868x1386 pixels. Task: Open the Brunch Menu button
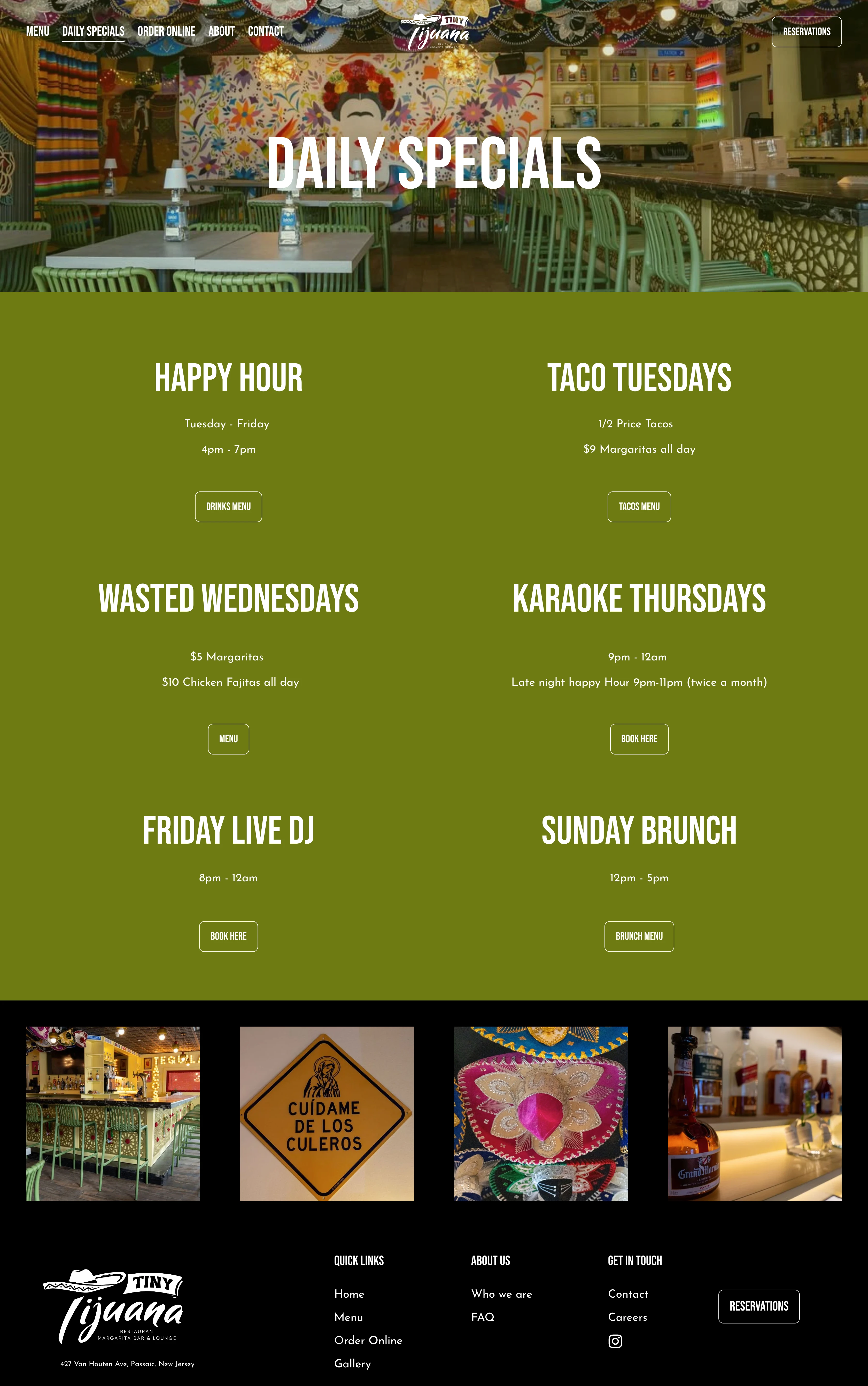coord(638,936)
